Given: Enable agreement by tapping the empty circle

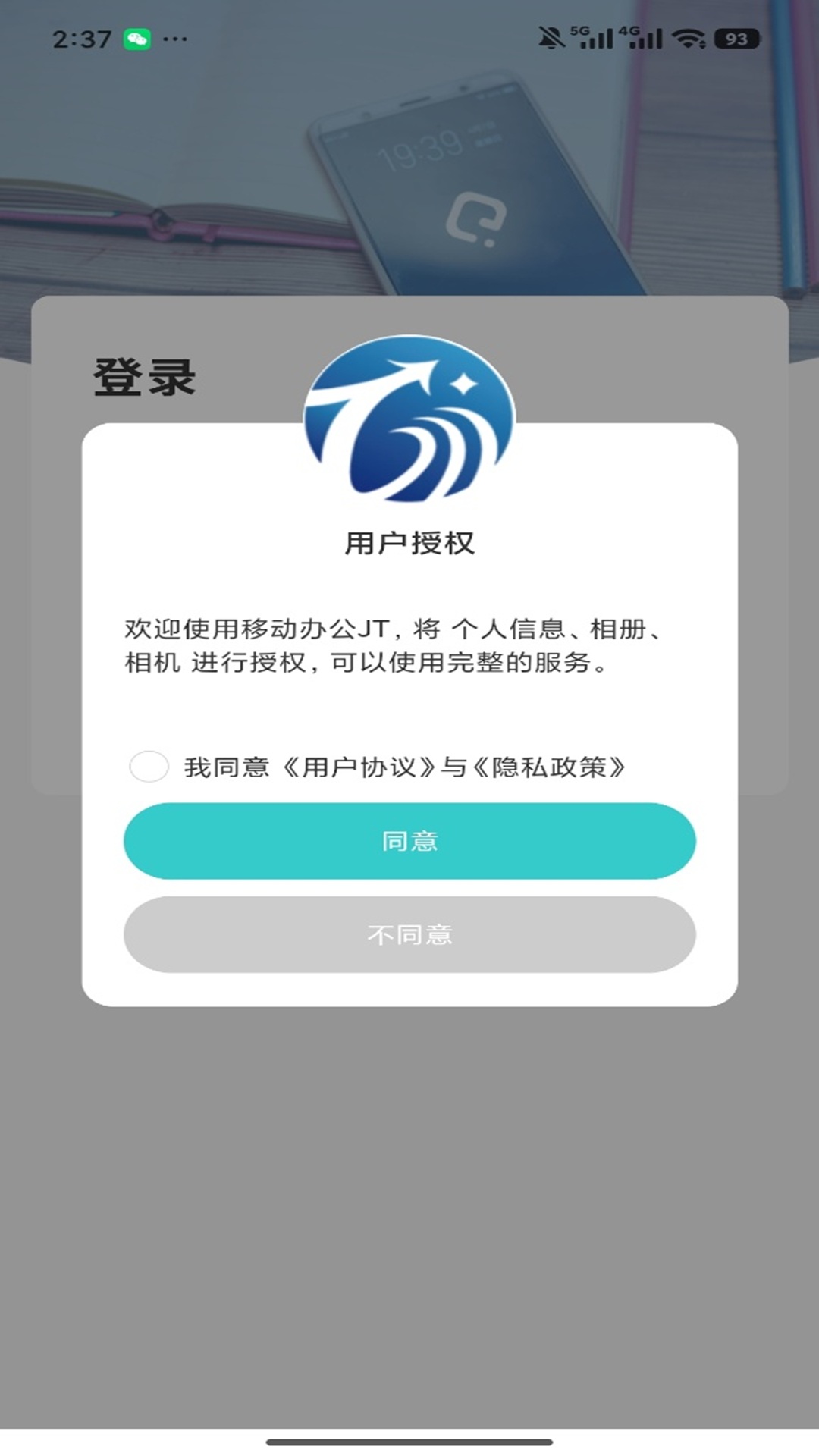Looking at the screenshot, I should click(x=149, y=767).
